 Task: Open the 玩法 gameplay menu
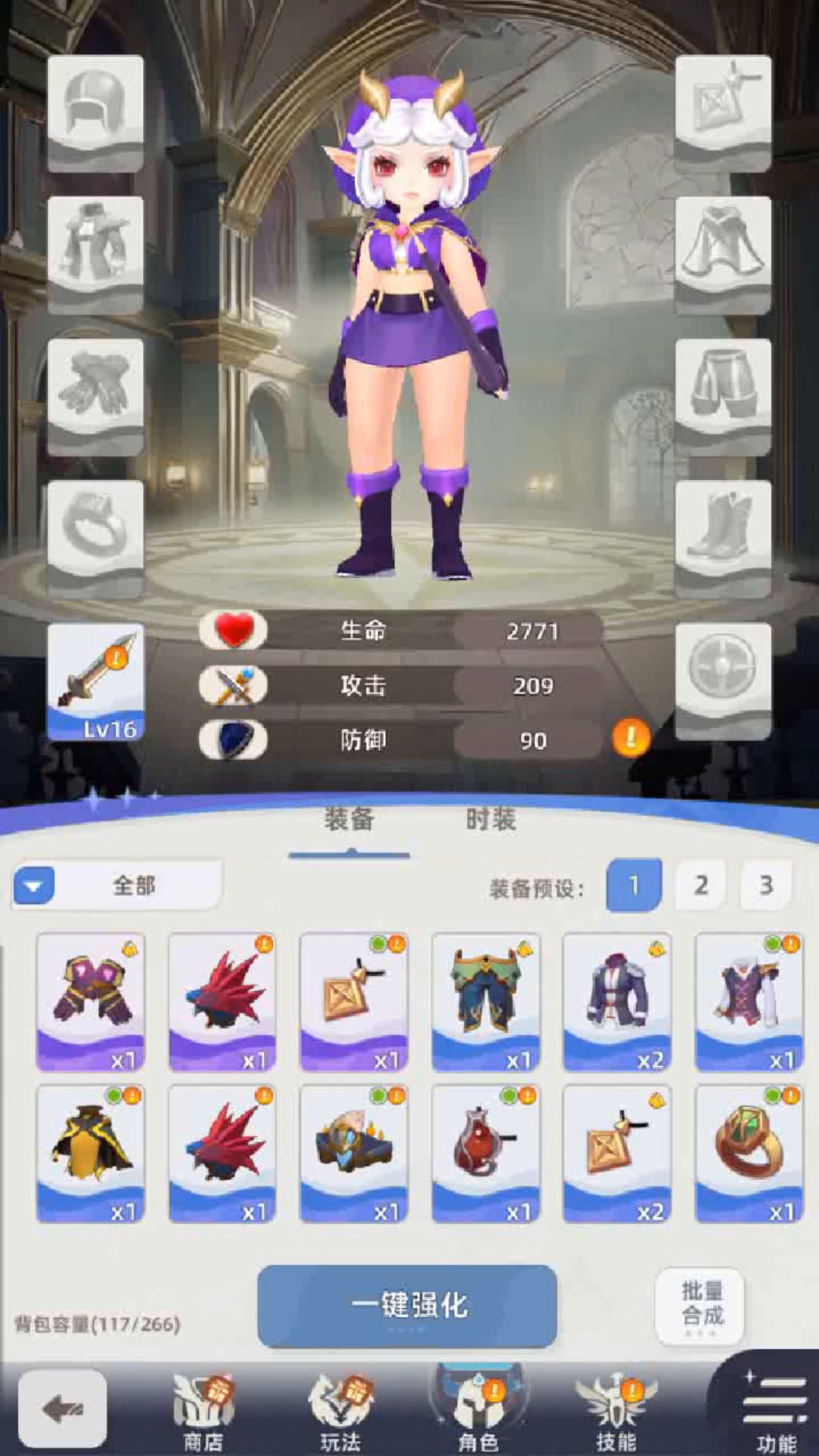click(x=340, y=1410)
